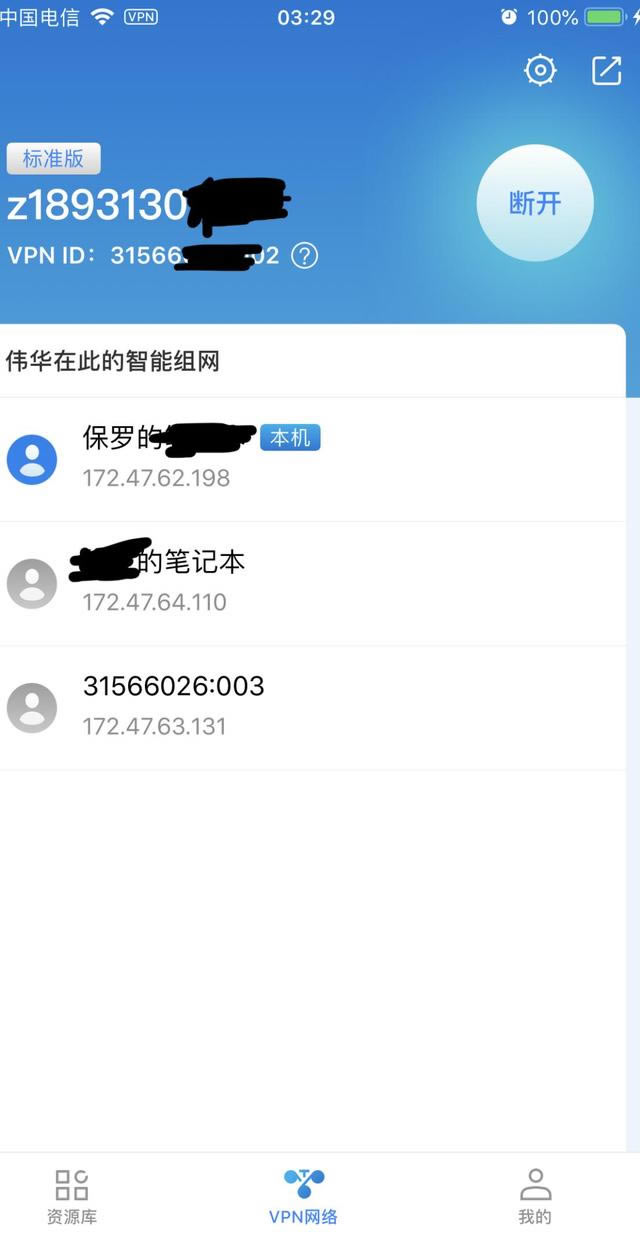
Task: Tap the 断开 disconnect button
Action: [x=535, y=203]
